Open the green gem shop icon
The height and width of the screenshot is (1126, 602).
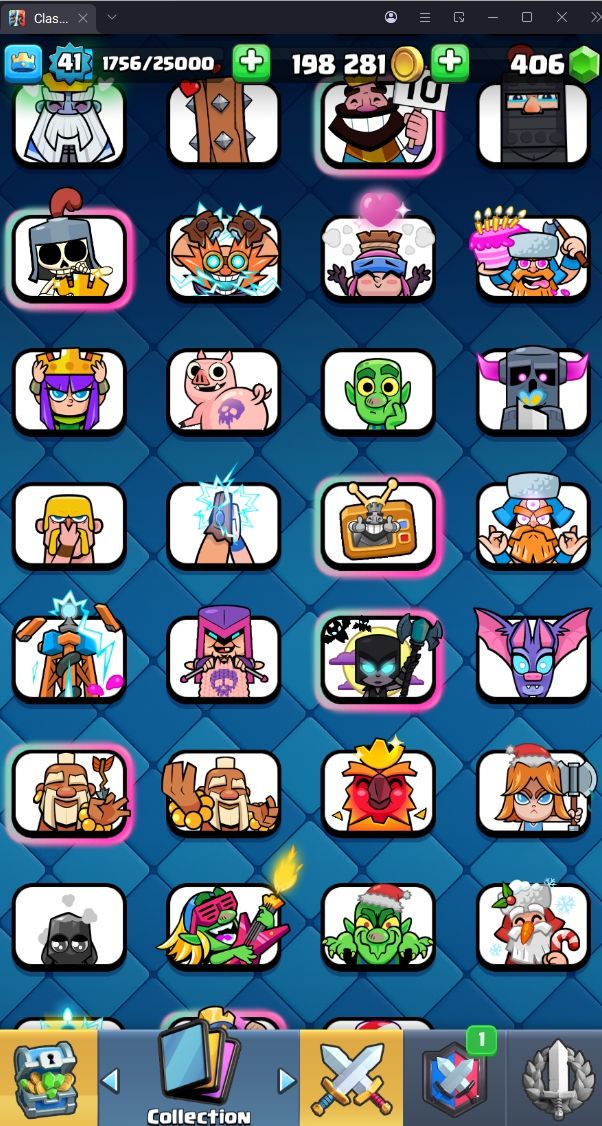pos(582,64)
